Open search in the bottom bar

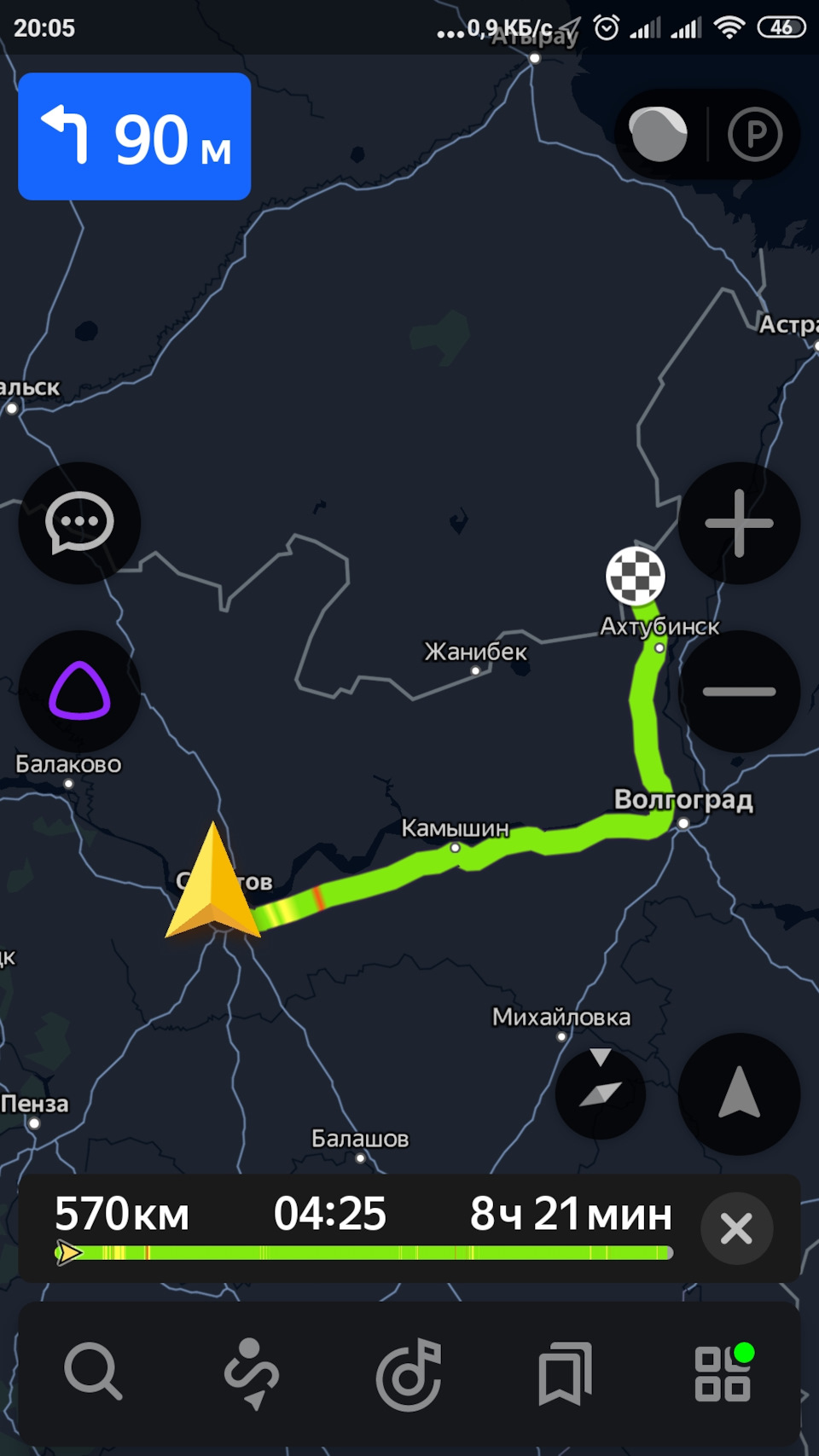[x=93, y=1372]
